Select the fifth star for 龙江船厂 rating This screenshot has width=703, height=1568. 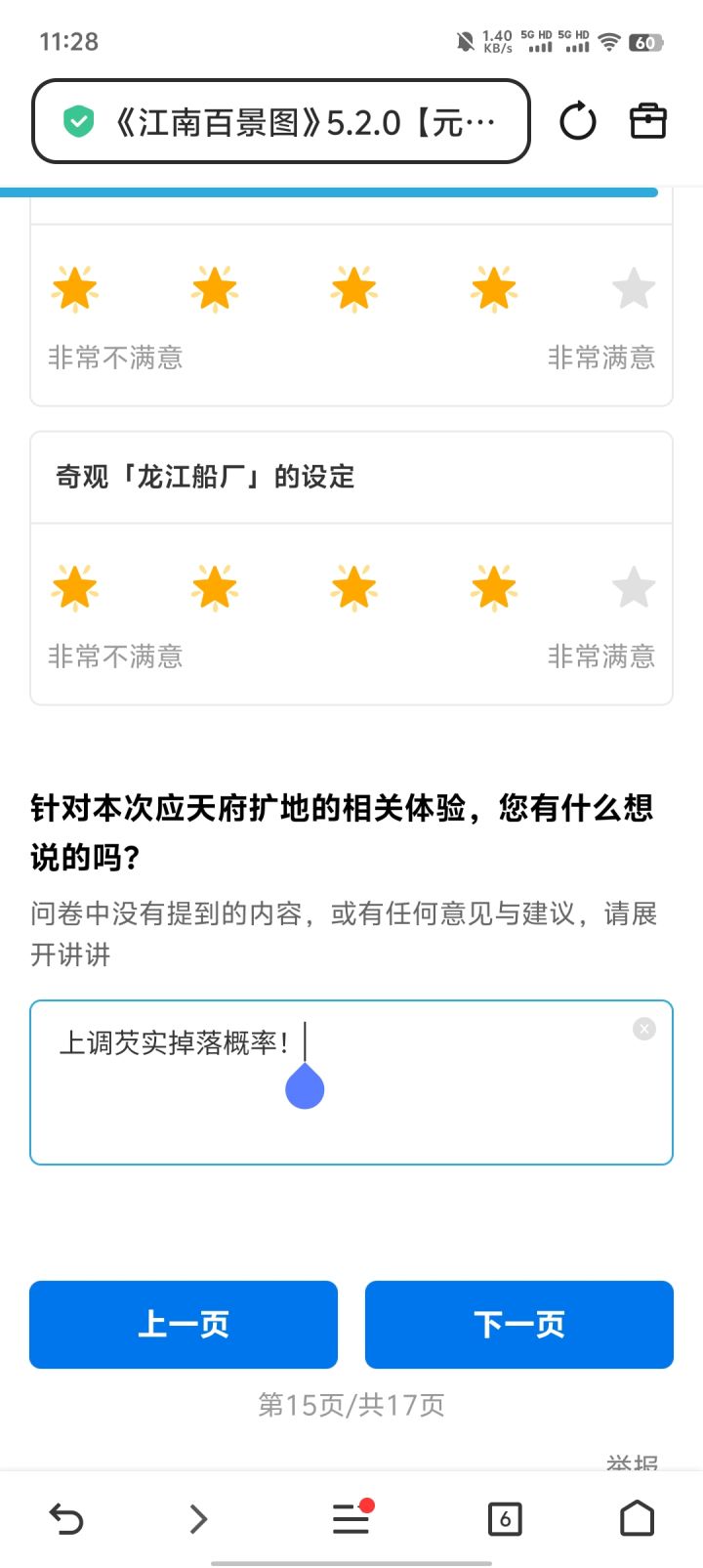634,587
